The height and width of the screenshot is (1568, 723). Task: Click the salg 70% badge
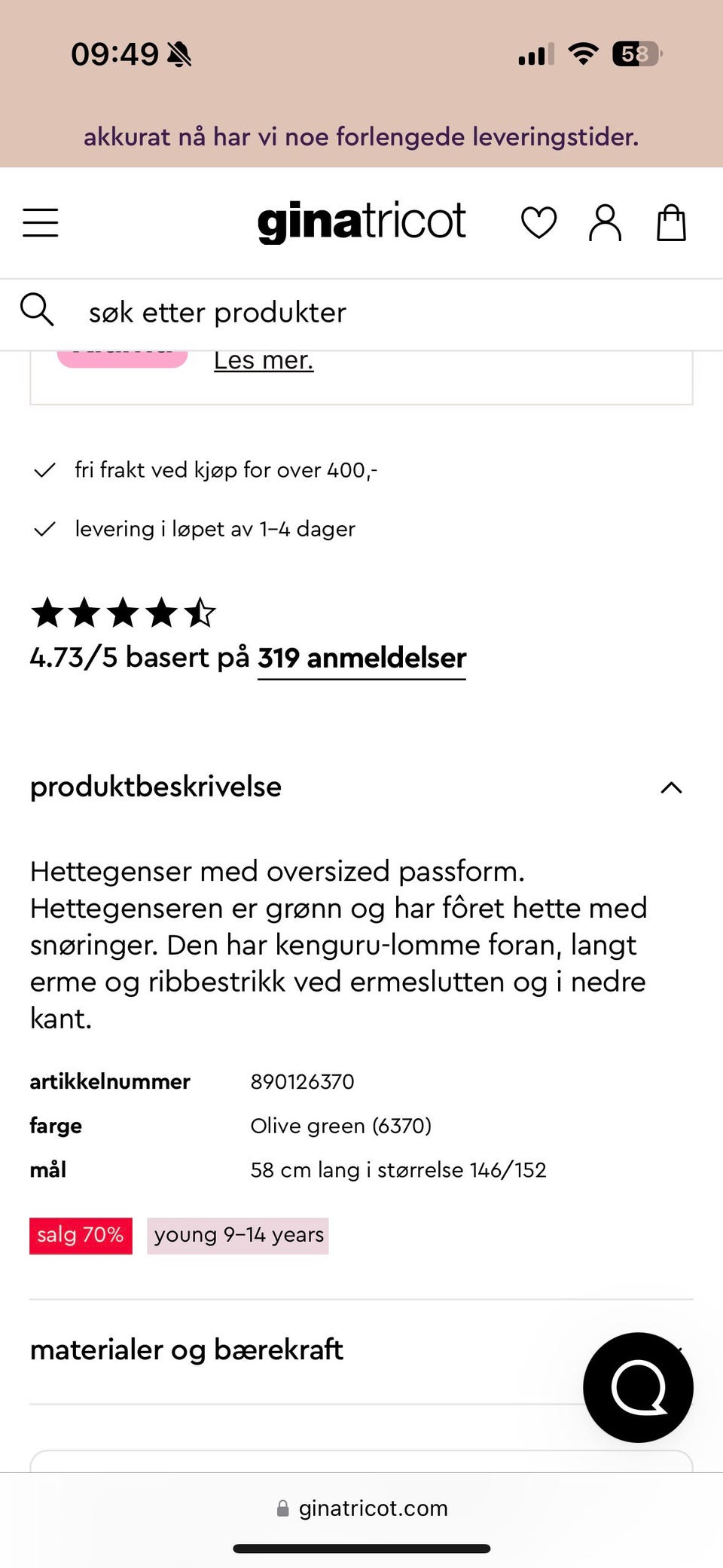(x=80, y=1235)
